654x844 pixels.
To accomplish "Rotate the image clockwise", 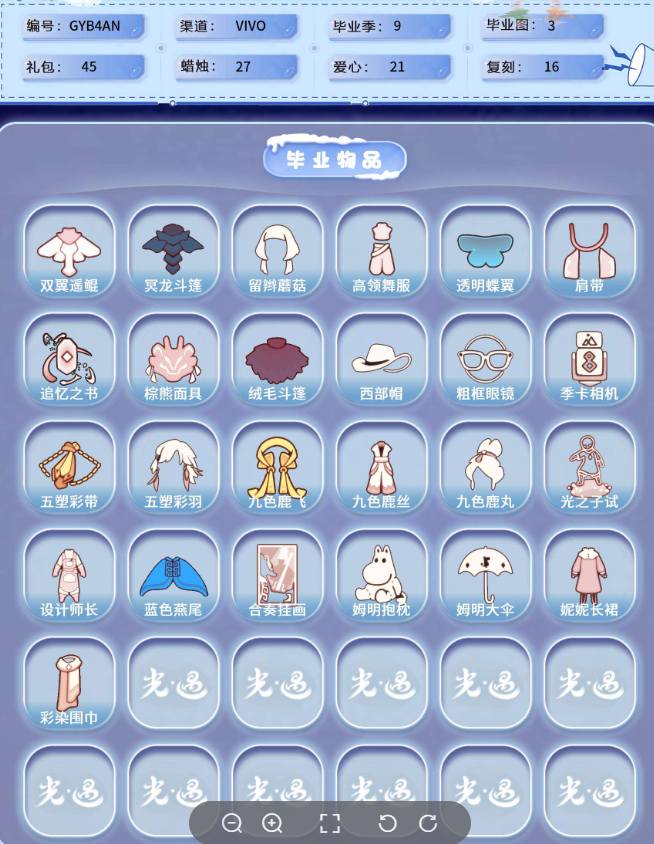I will pyautogui.click(x=428, y=823).
